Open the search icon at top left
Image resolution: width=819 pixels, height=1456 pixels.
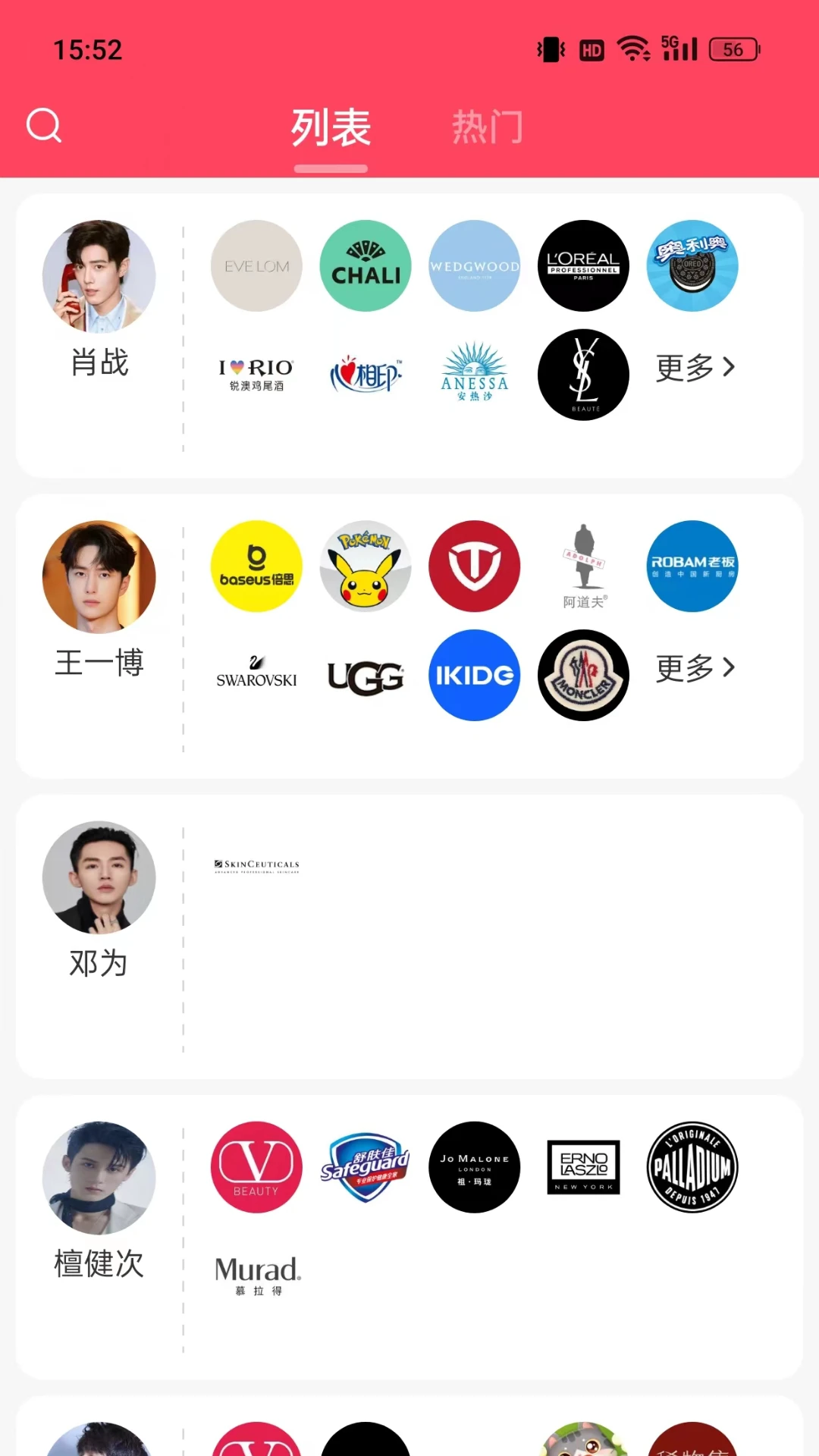point(44,126)
